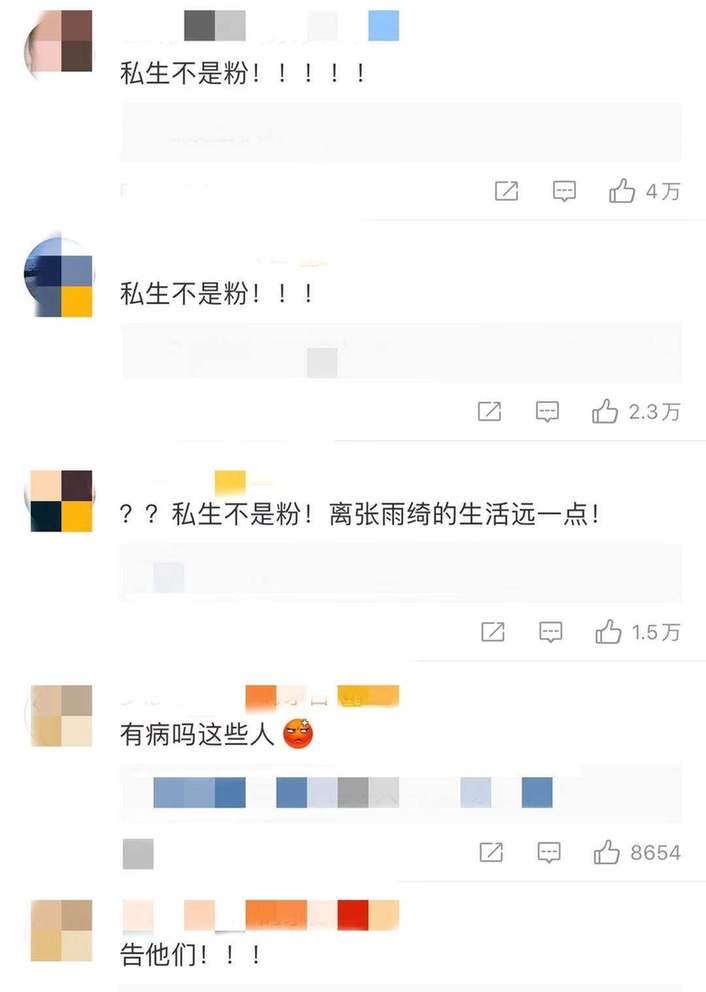Screen dimensions: 706x992
Task: Open the avatar beside the 4万 likes comment
Action: pyautogui.click(x=57, y=41)
